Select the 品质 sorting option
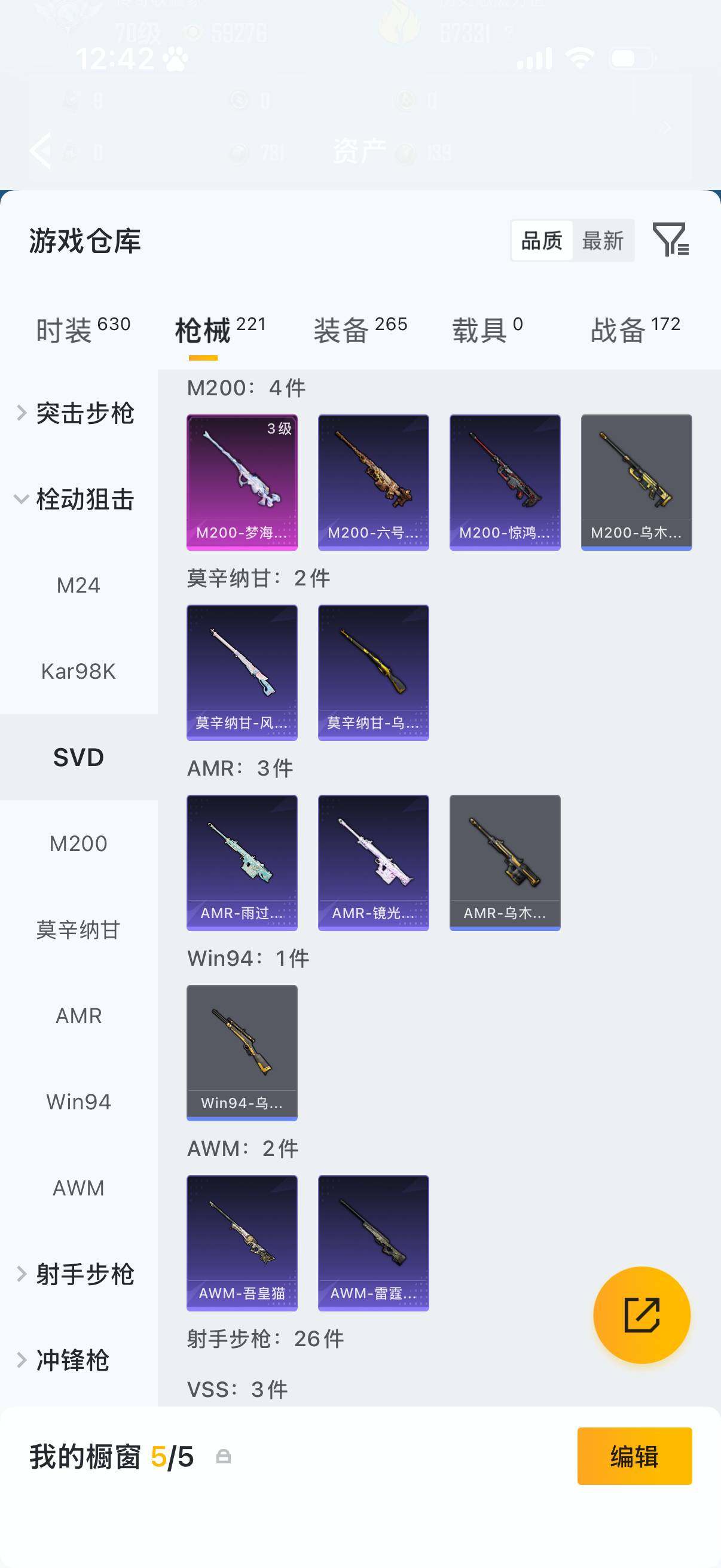This screenshot has width=721, height=1568. click(x=542, y=240)
